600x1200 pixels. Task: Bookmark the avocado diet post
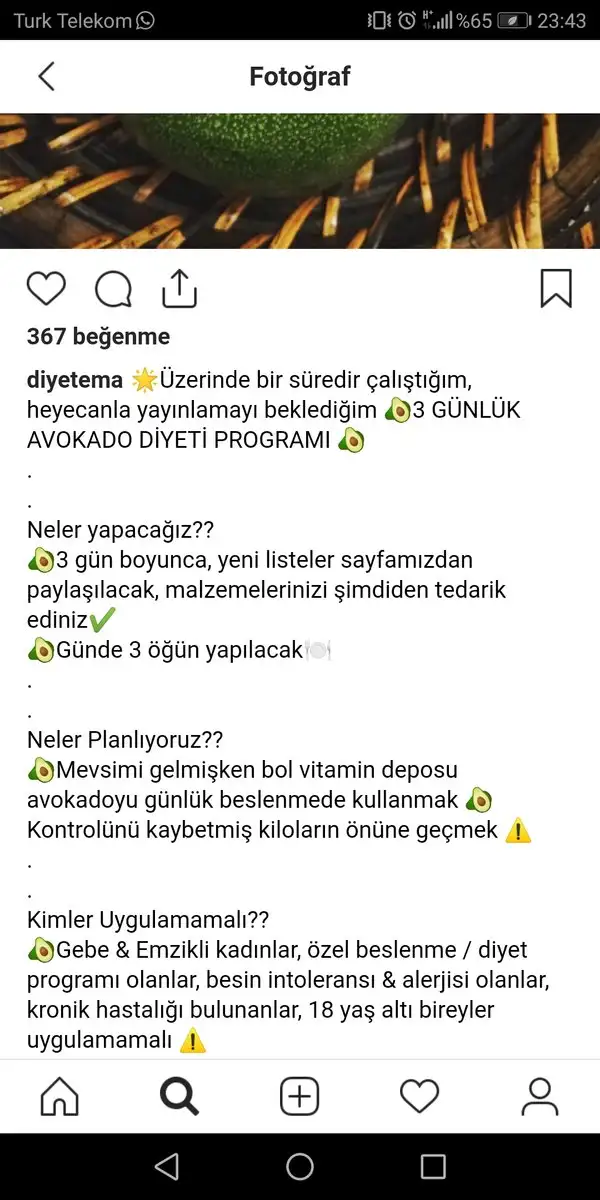pyautogui.click(x=556, y=288)
